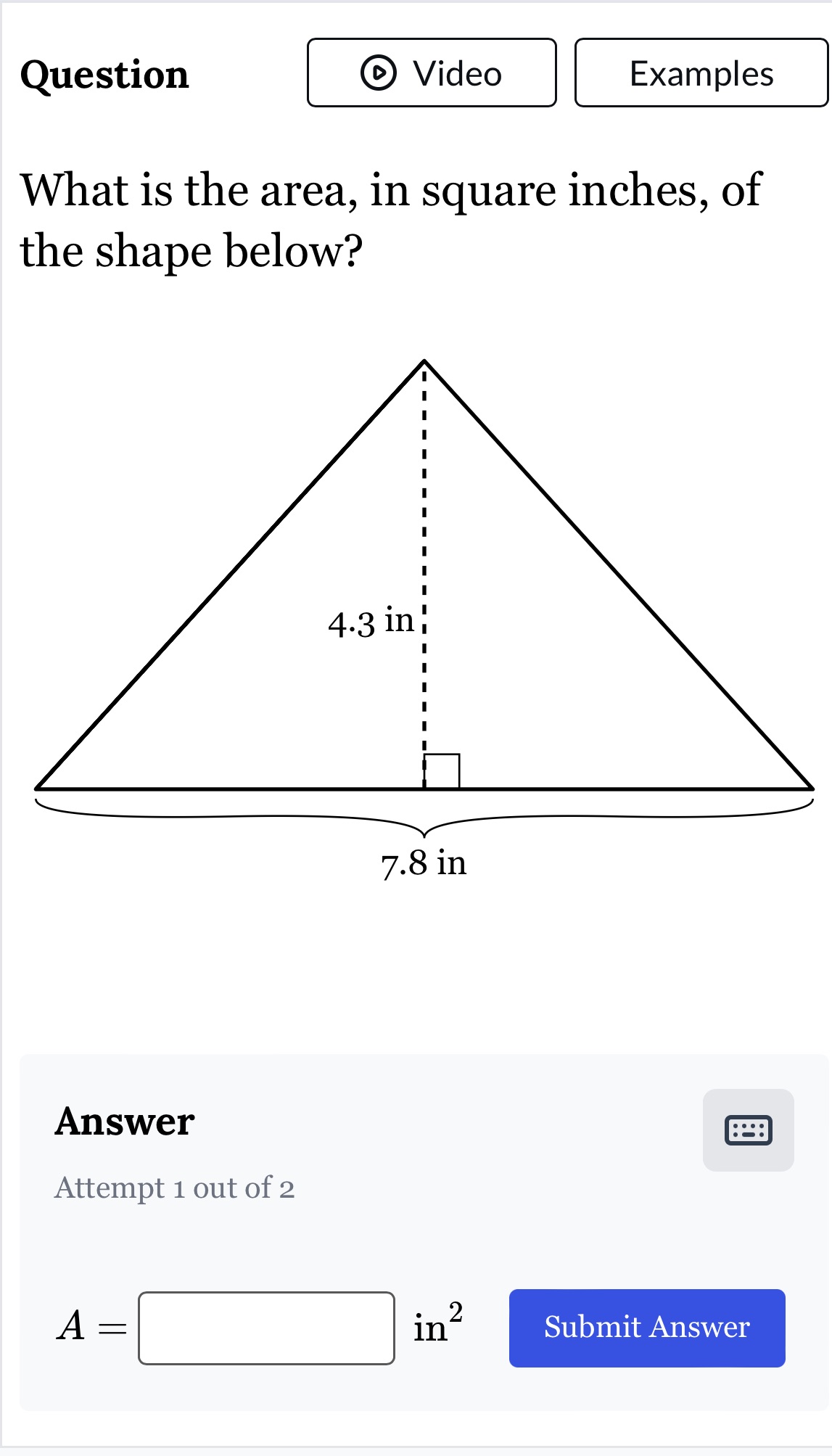Select the keyboard input icon near Answer

(x=748, y=1132)
